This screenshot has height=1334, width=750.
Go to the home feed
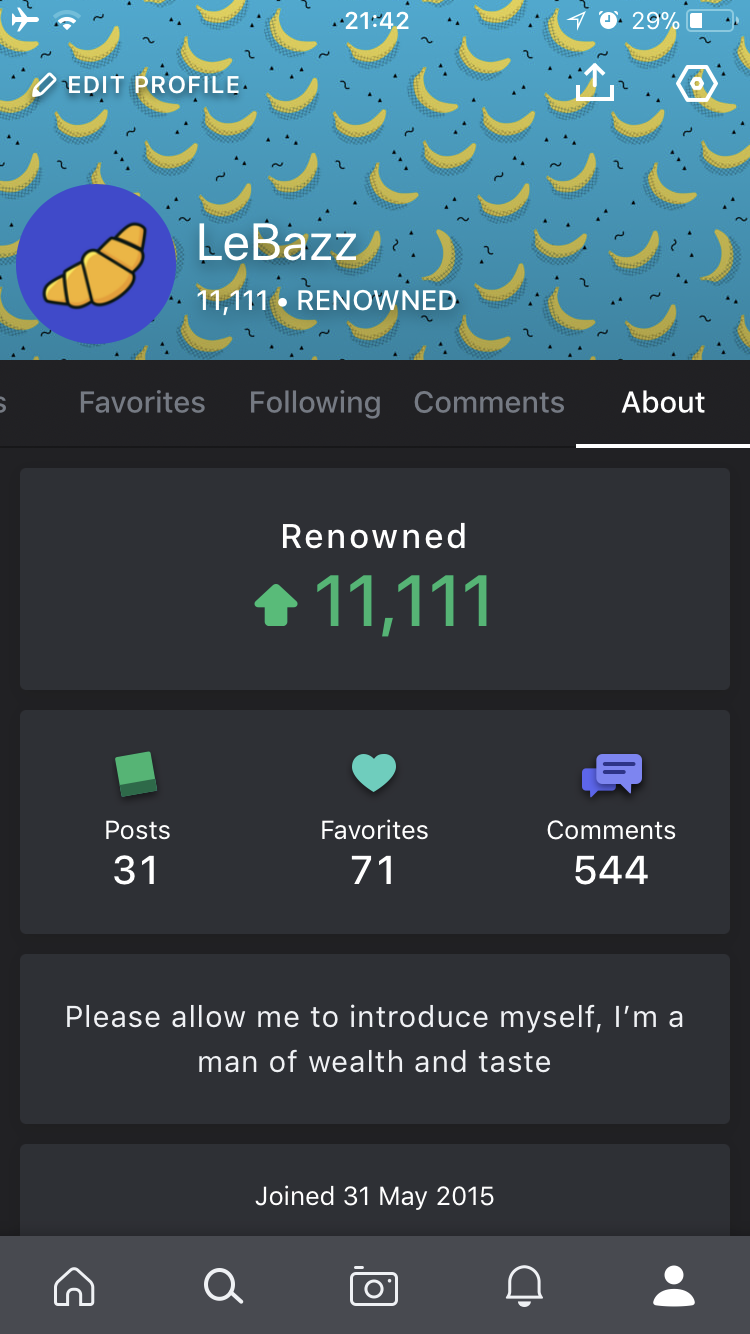coord(74,1286)
